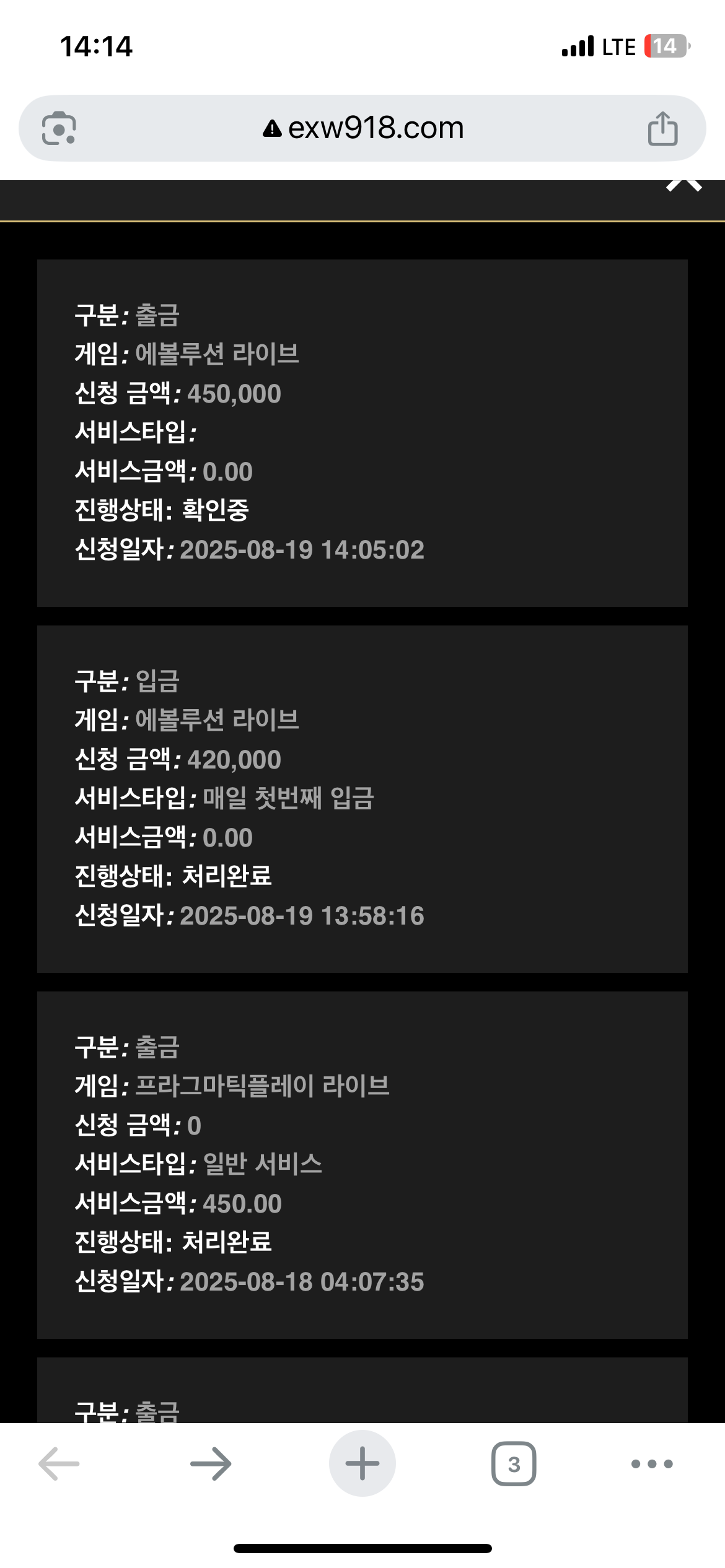Go forward to the next page
This screenshot has height=1568, width=725.
(x=211, y=1463)
